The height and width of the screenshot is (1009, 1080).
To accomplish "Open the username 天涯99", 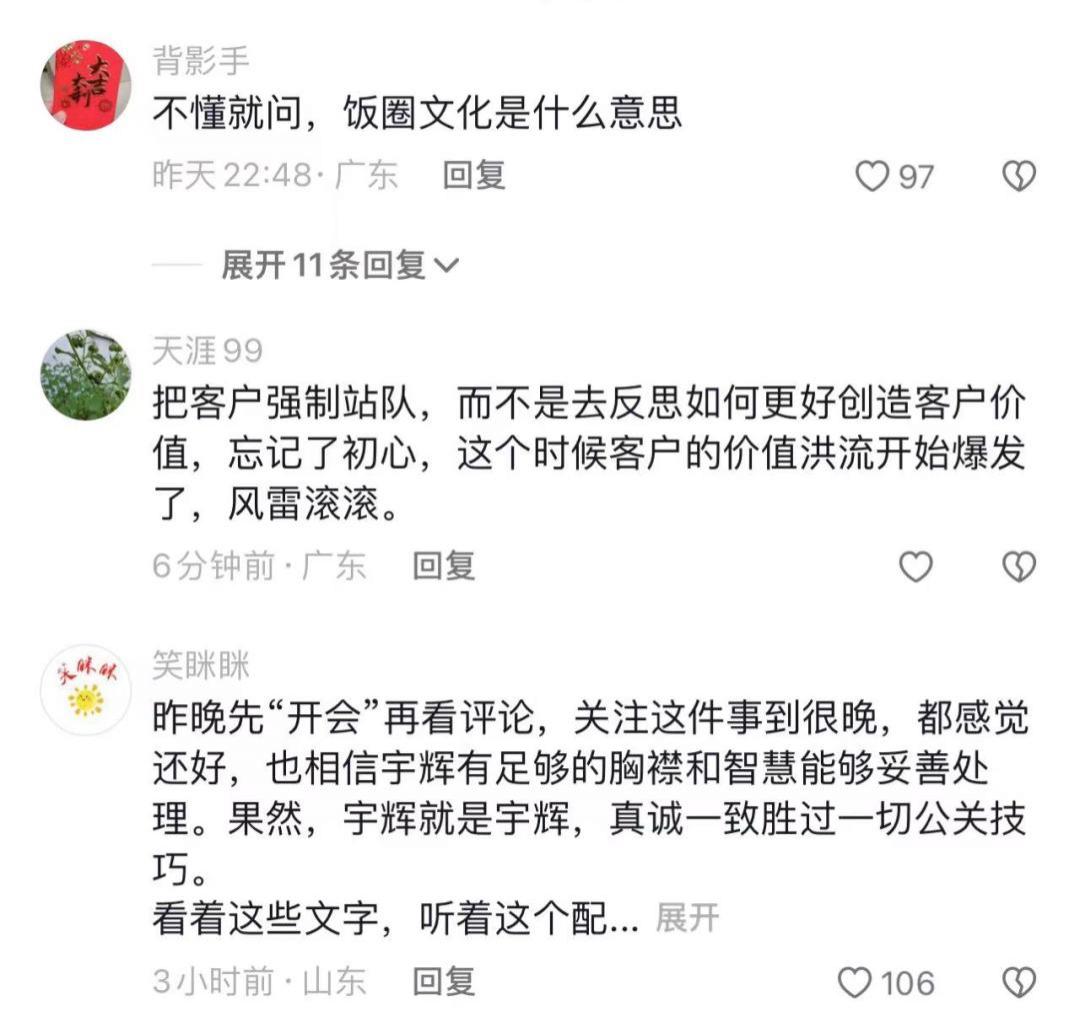I will click(207, 350).
